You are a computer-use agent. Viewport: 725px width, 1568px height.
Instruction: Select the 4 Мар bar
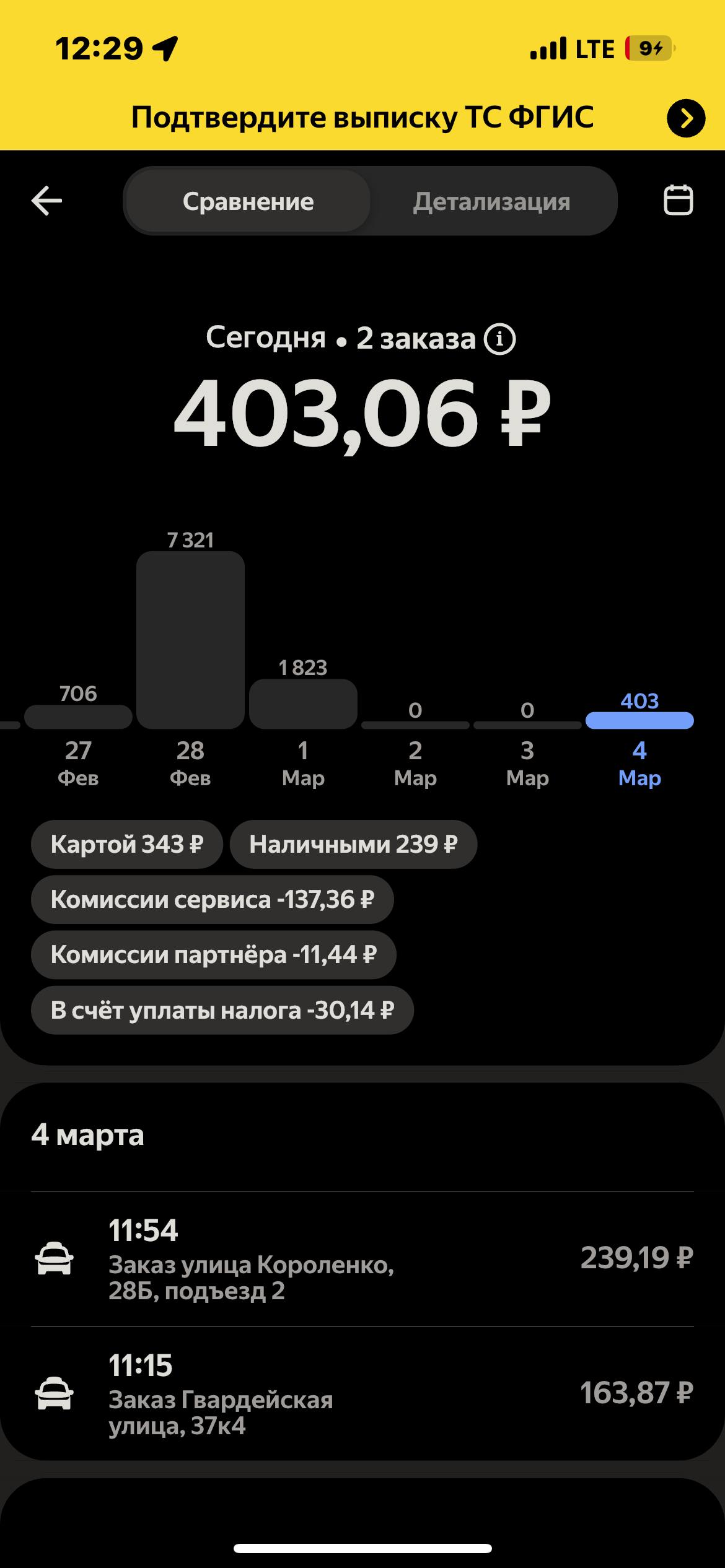(x=639, y=721)
